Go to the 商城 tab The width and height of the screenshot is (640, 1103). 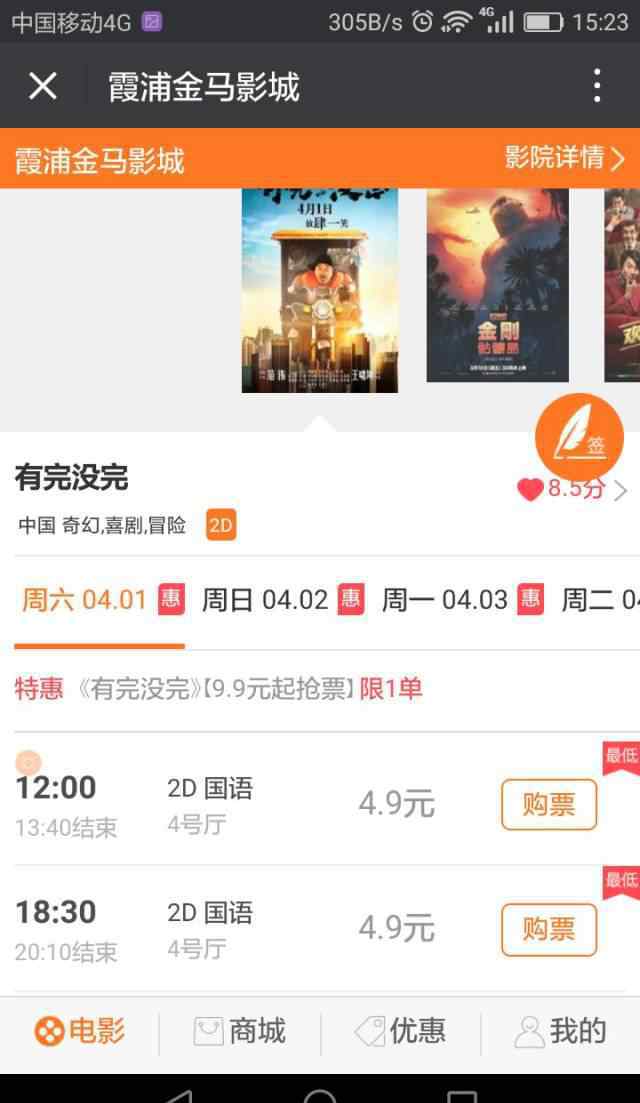tap(240, 1031)
